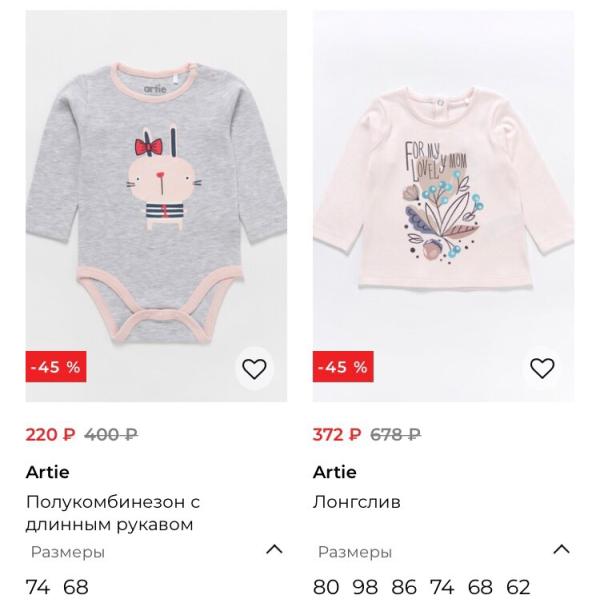Open the grey bunny bodysuit product card
Screen dimensions: 600x614
[x=156, y=200]
